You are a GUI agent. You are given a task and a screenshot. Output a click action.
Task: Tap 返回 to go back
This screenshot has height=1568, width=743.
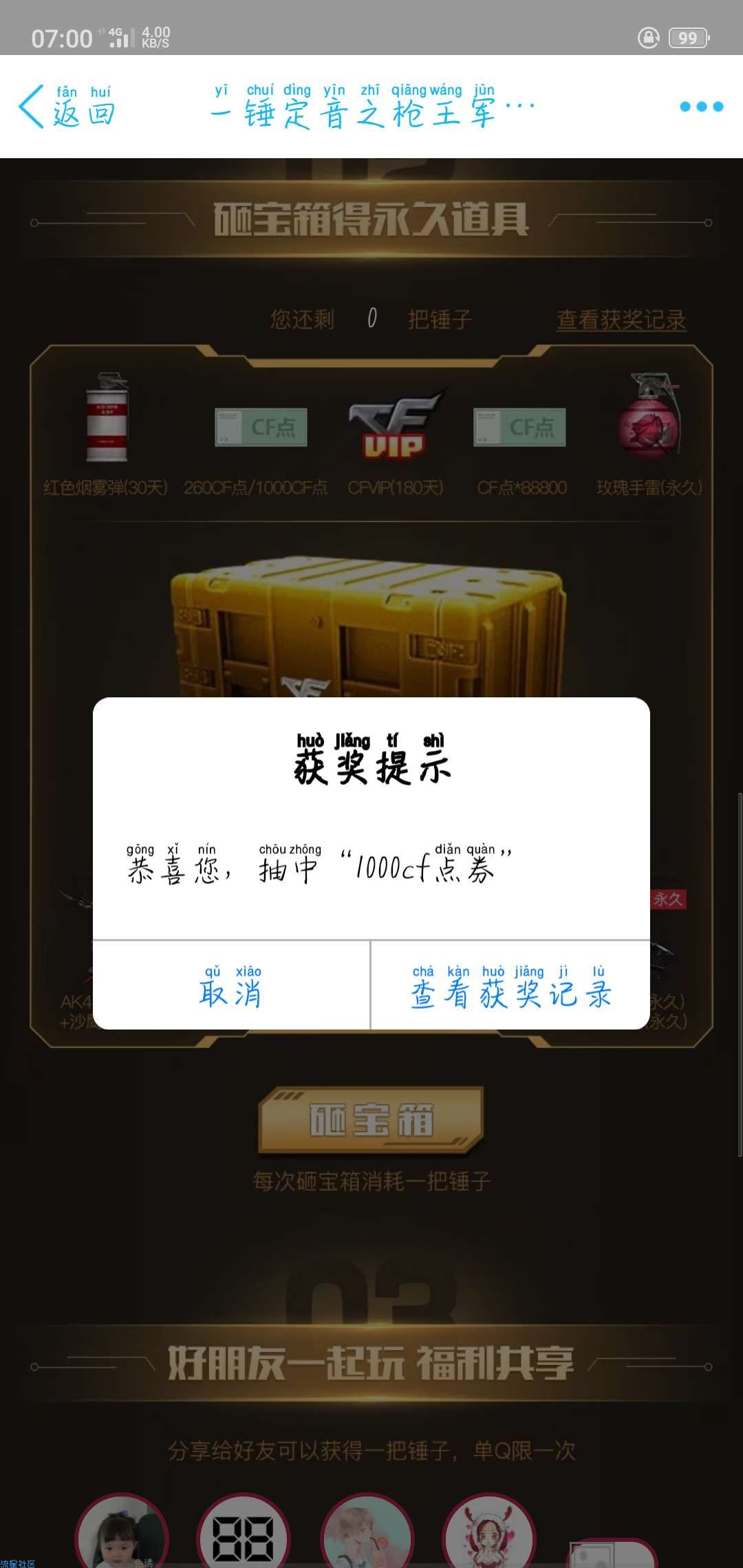pos(67,107)
